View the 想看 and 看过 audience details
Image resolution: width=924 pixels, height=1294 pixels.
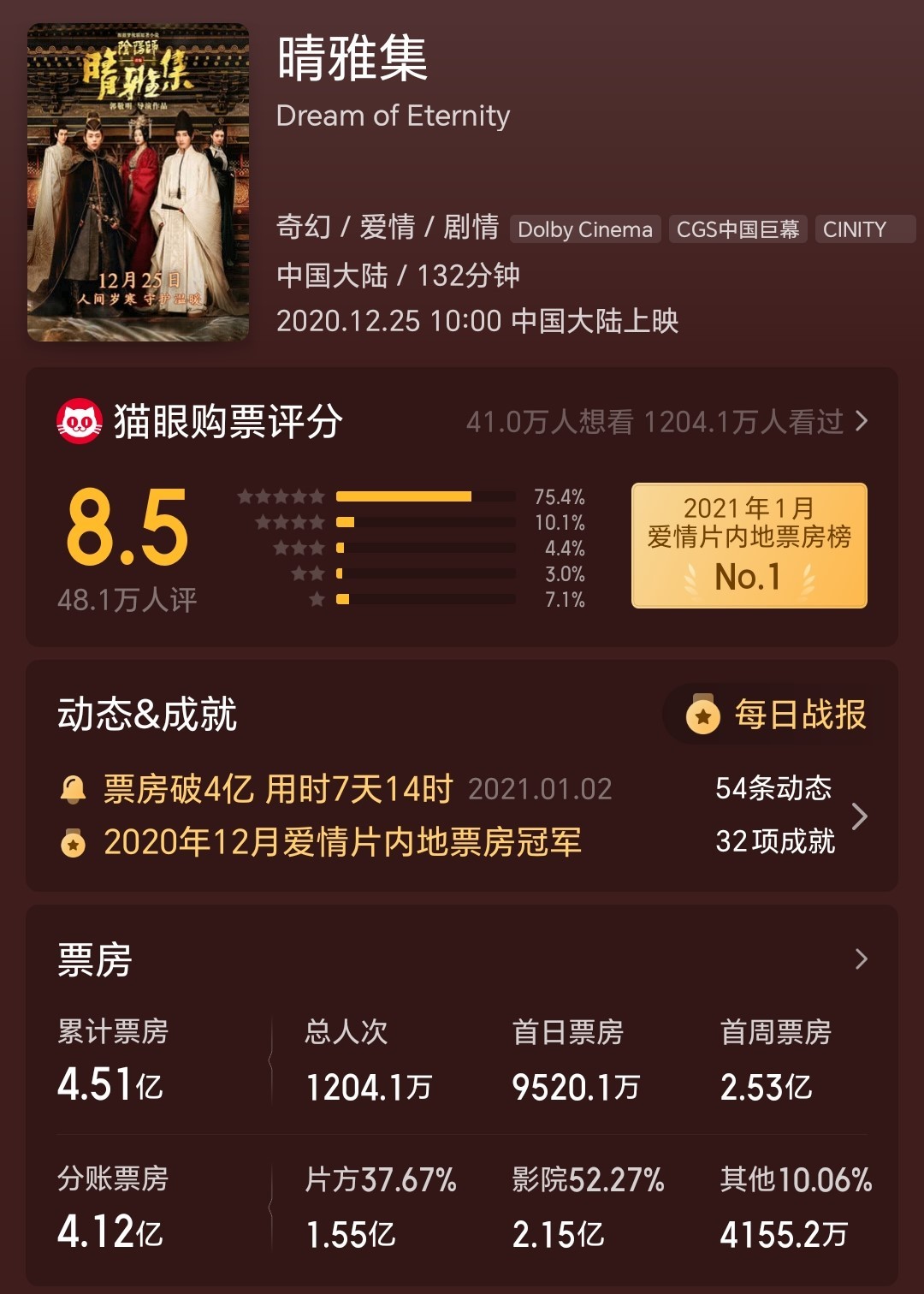(x=667, y=421)
